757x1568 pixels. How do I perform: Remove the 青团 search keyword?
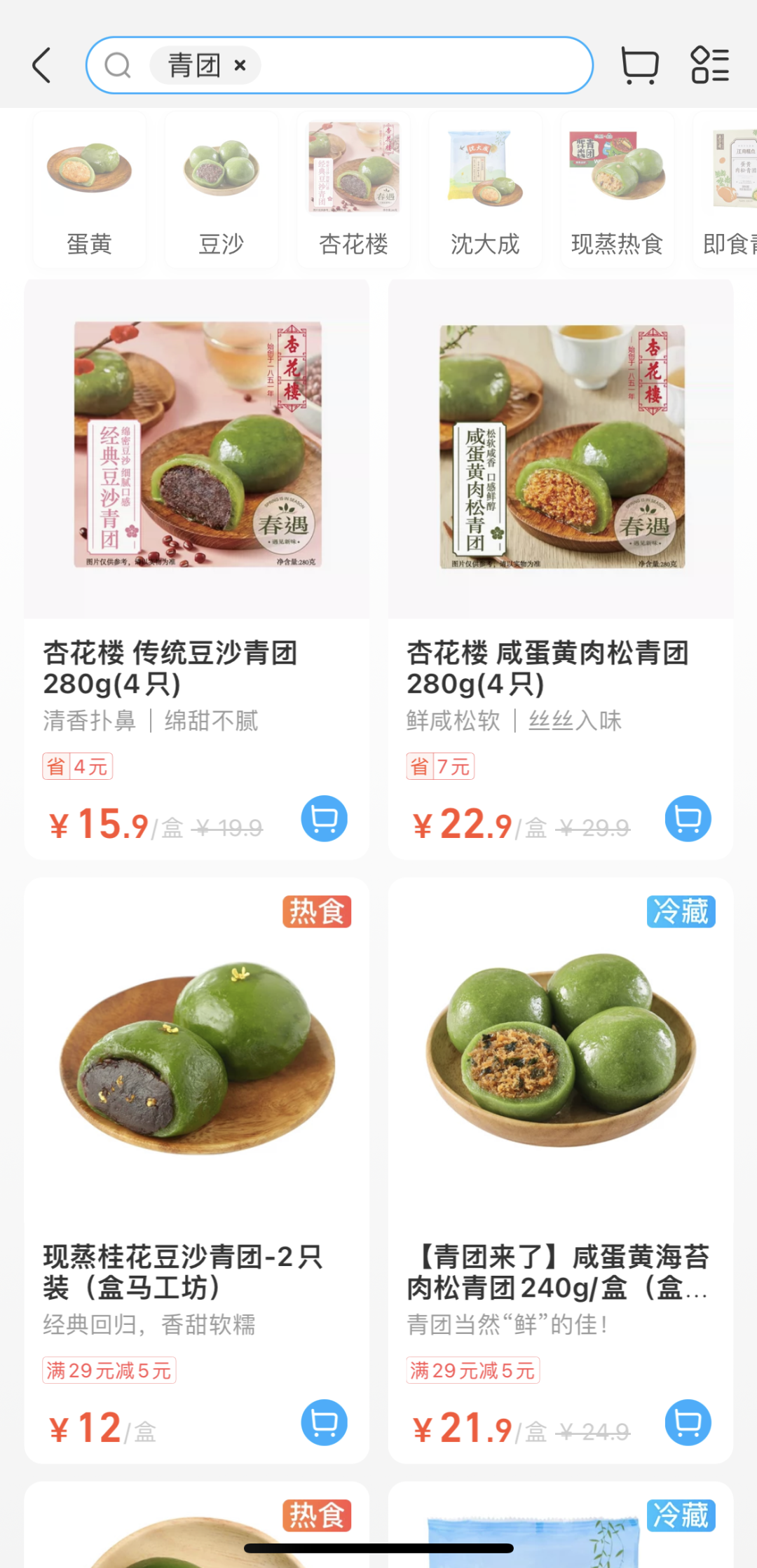[240, 65]
